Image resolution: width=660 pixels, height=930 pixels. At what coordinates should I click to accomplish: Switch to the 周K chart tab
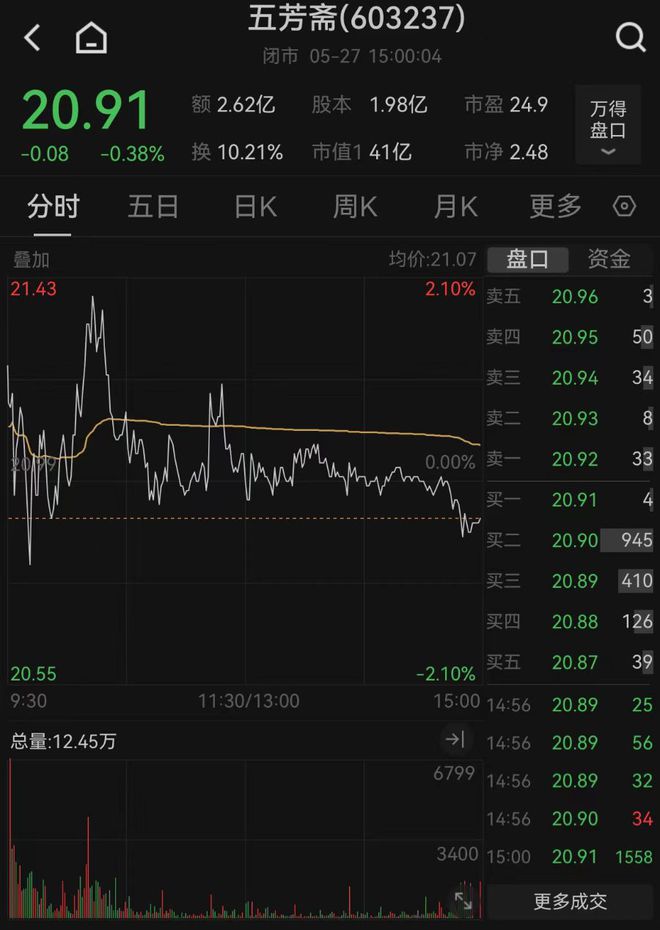(355, 207)
